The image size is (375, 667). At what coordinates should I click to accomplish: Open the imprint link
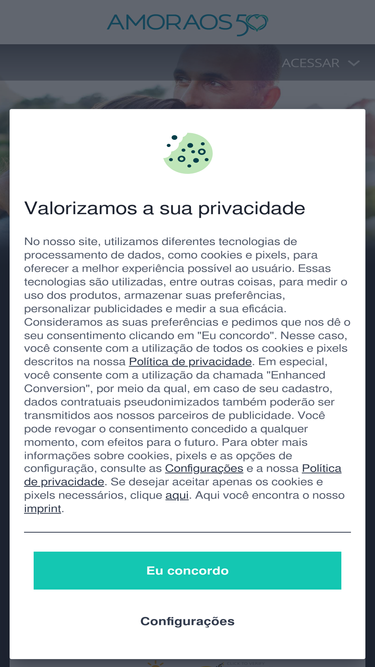[x=43, y=509]
